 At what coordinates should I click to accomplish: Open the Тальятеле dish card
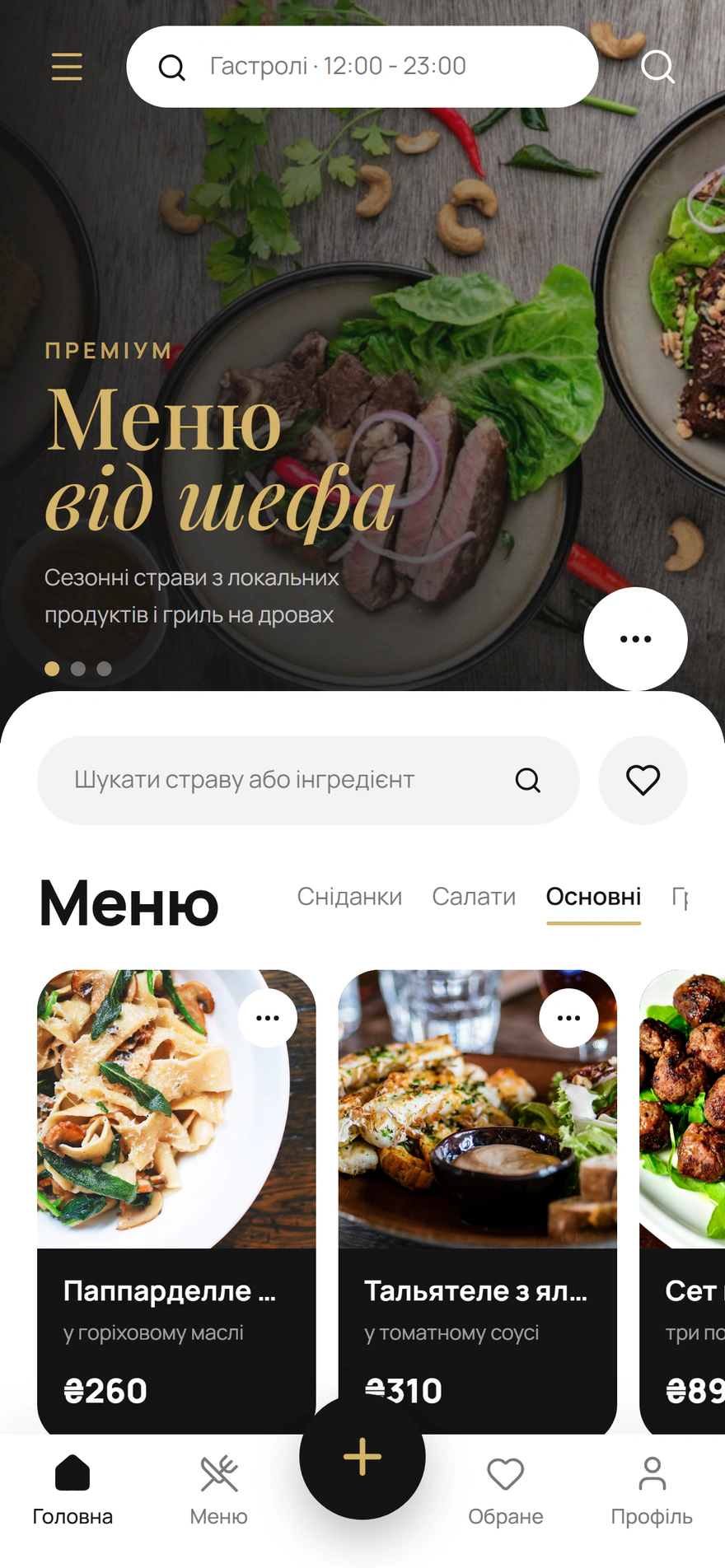pyautogui.click(x=478, y=1202)
